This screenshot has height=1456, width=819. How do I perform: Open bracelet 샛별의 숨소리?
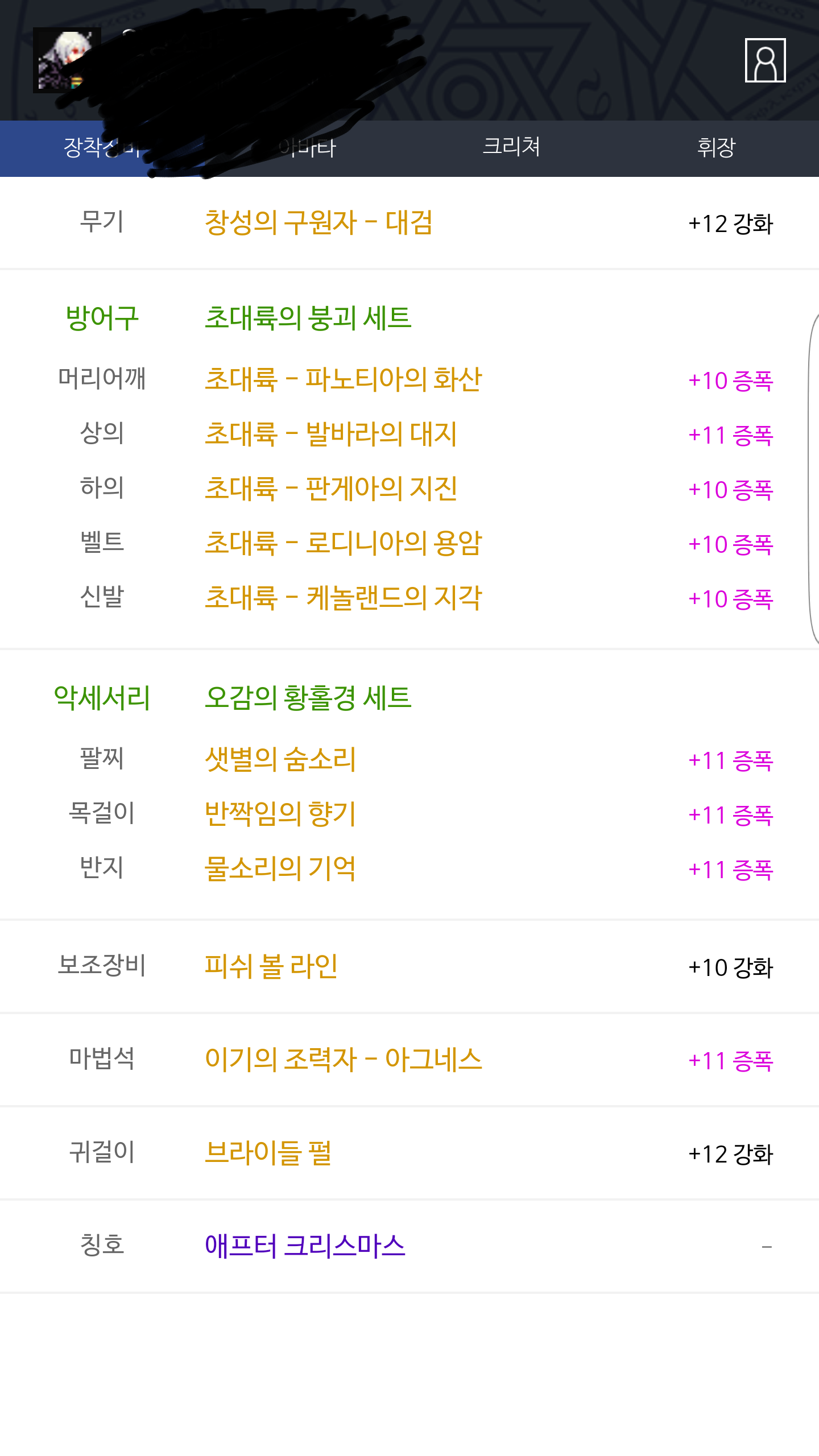coord(280,759)
